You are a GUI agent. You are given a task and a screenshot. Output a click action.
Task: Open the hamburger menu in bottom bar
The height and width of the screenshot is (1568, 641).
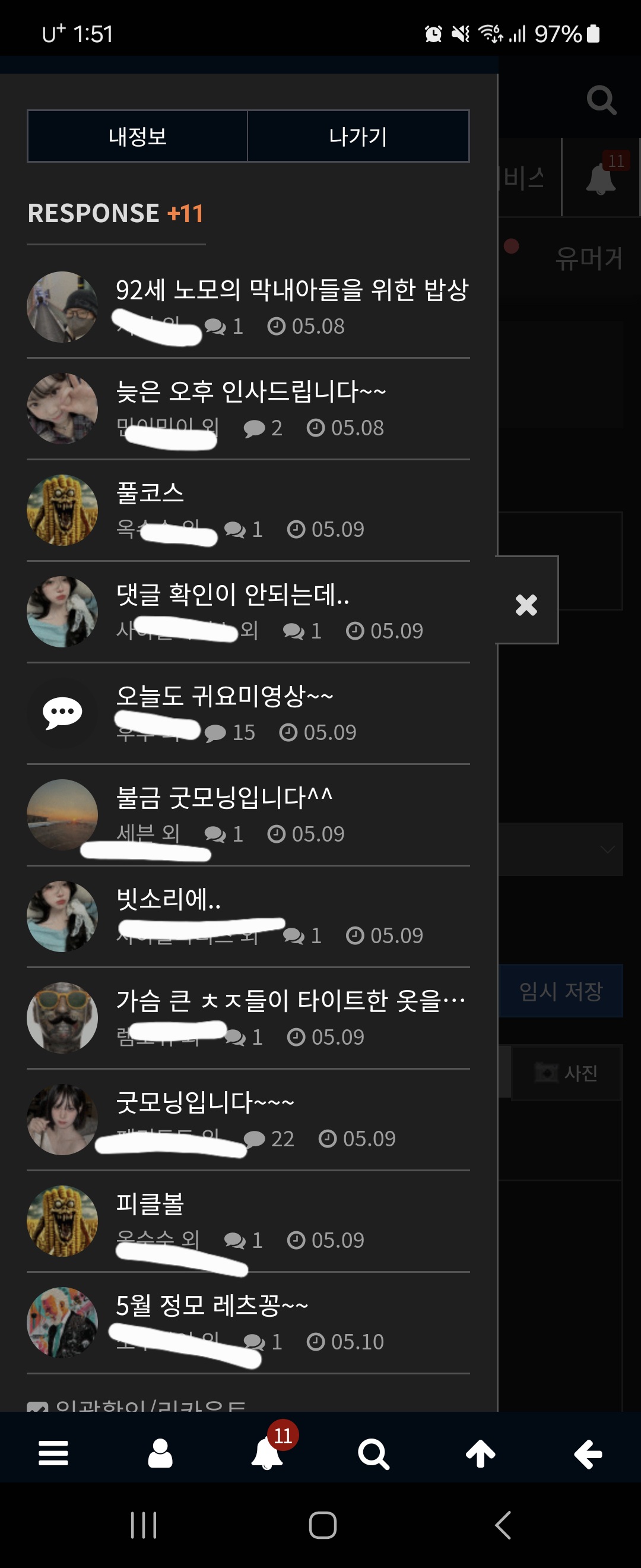point(53,1453)
